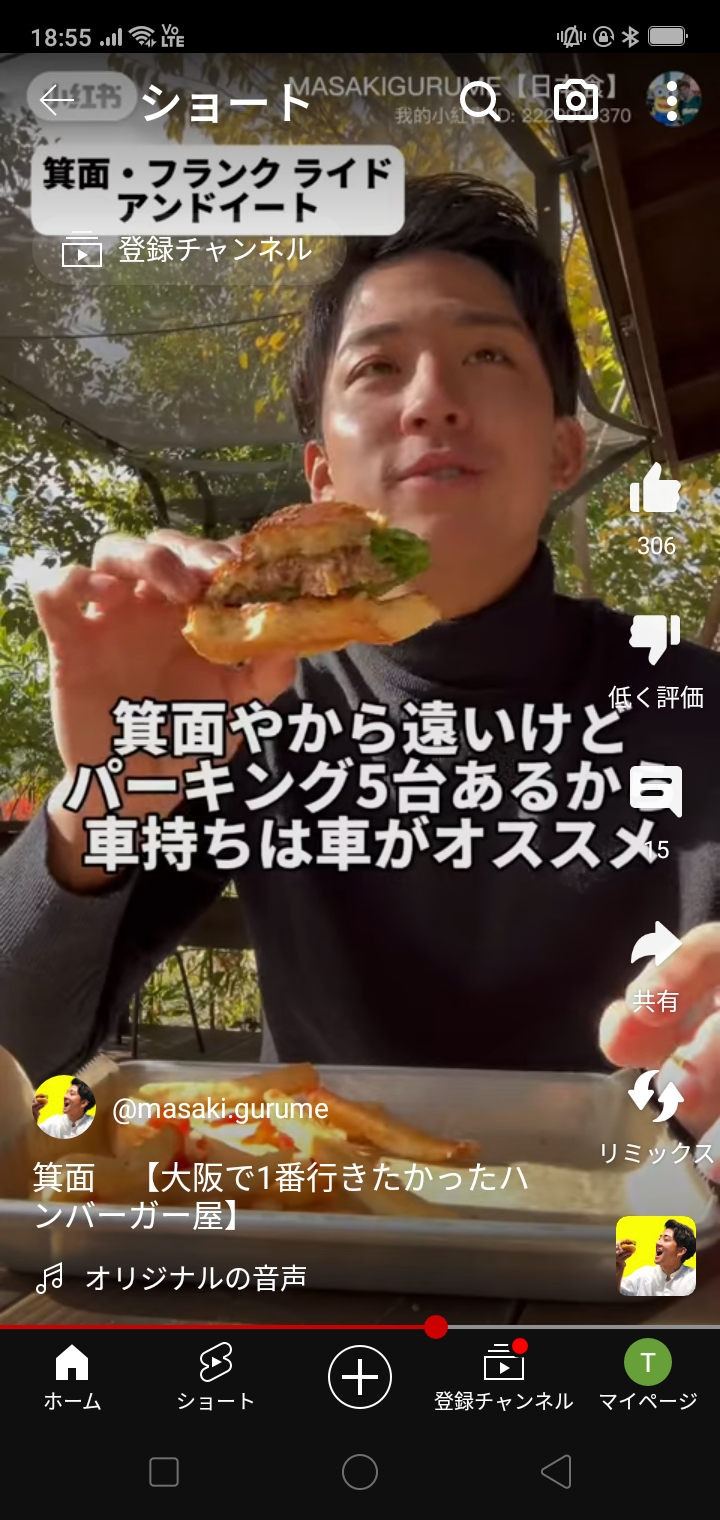Screen dimensions: 720x1520
Task: Share this Short via 共有
Action: 655,946
